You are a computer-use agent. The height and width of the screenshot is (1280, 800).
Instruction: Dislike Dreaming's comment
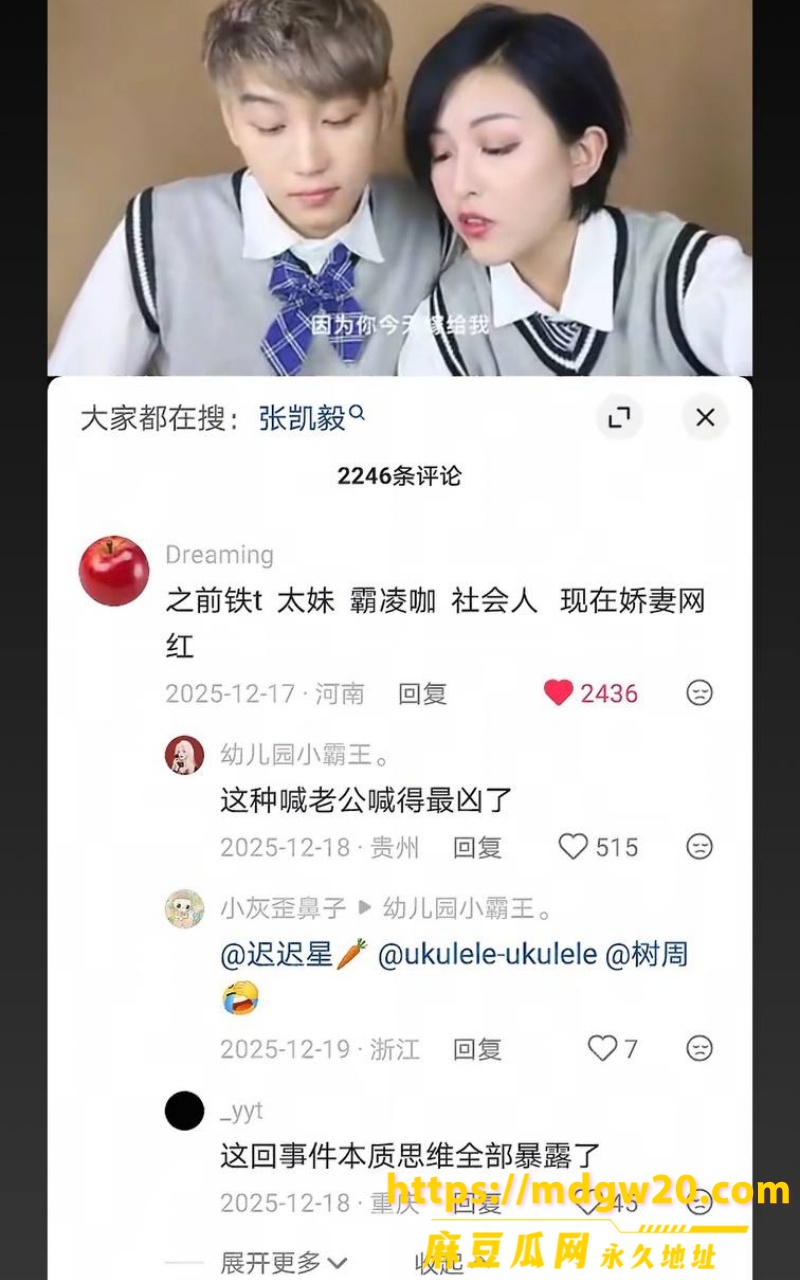point(699,693)
